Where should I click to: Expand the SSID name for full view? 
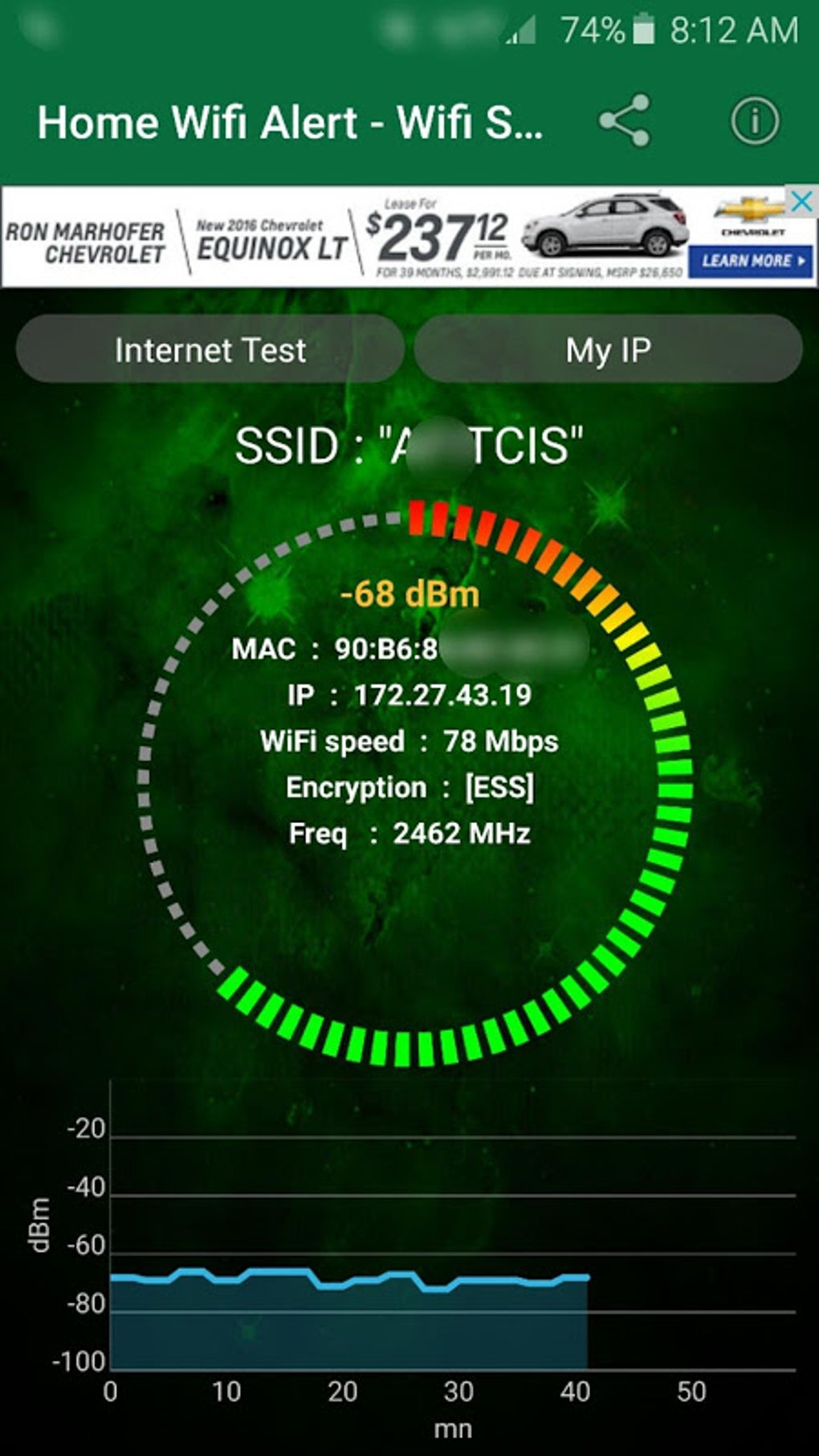(x=409, y=448)
